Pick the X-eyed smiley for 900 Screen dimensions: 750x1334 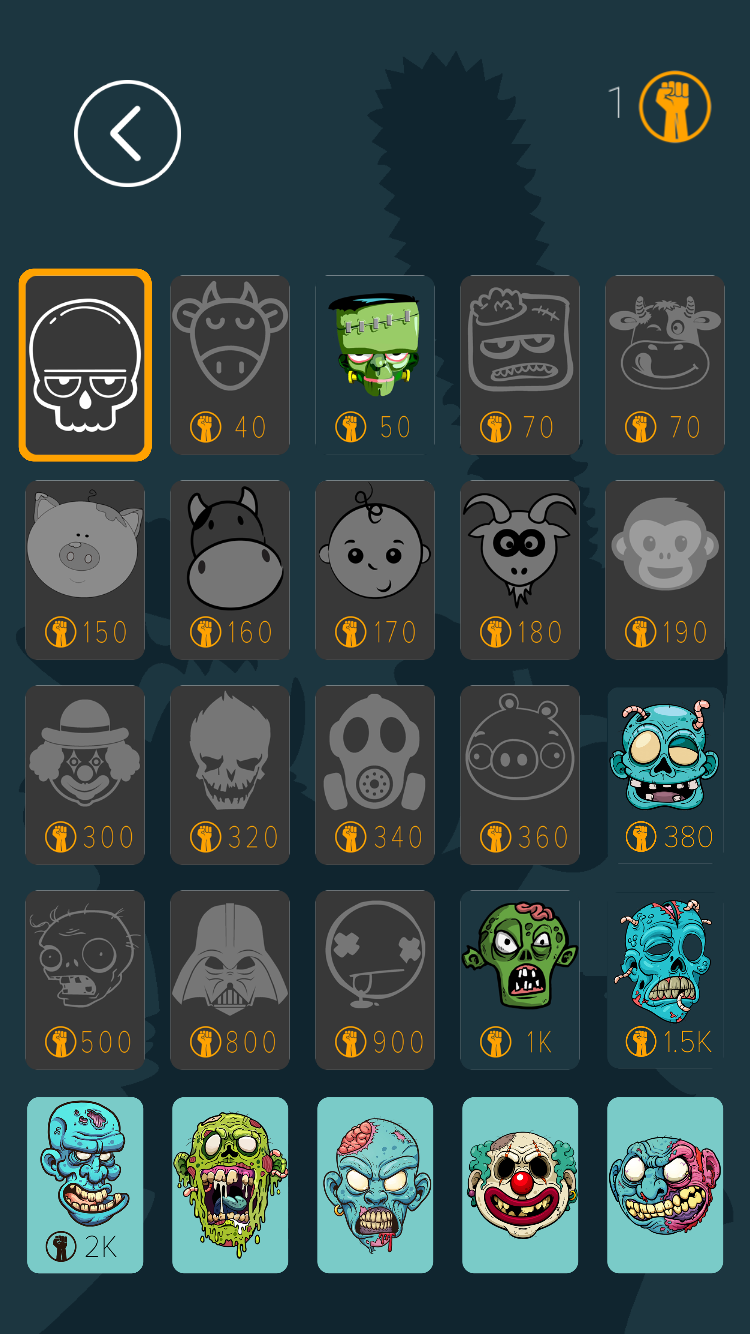click(375, 980)
